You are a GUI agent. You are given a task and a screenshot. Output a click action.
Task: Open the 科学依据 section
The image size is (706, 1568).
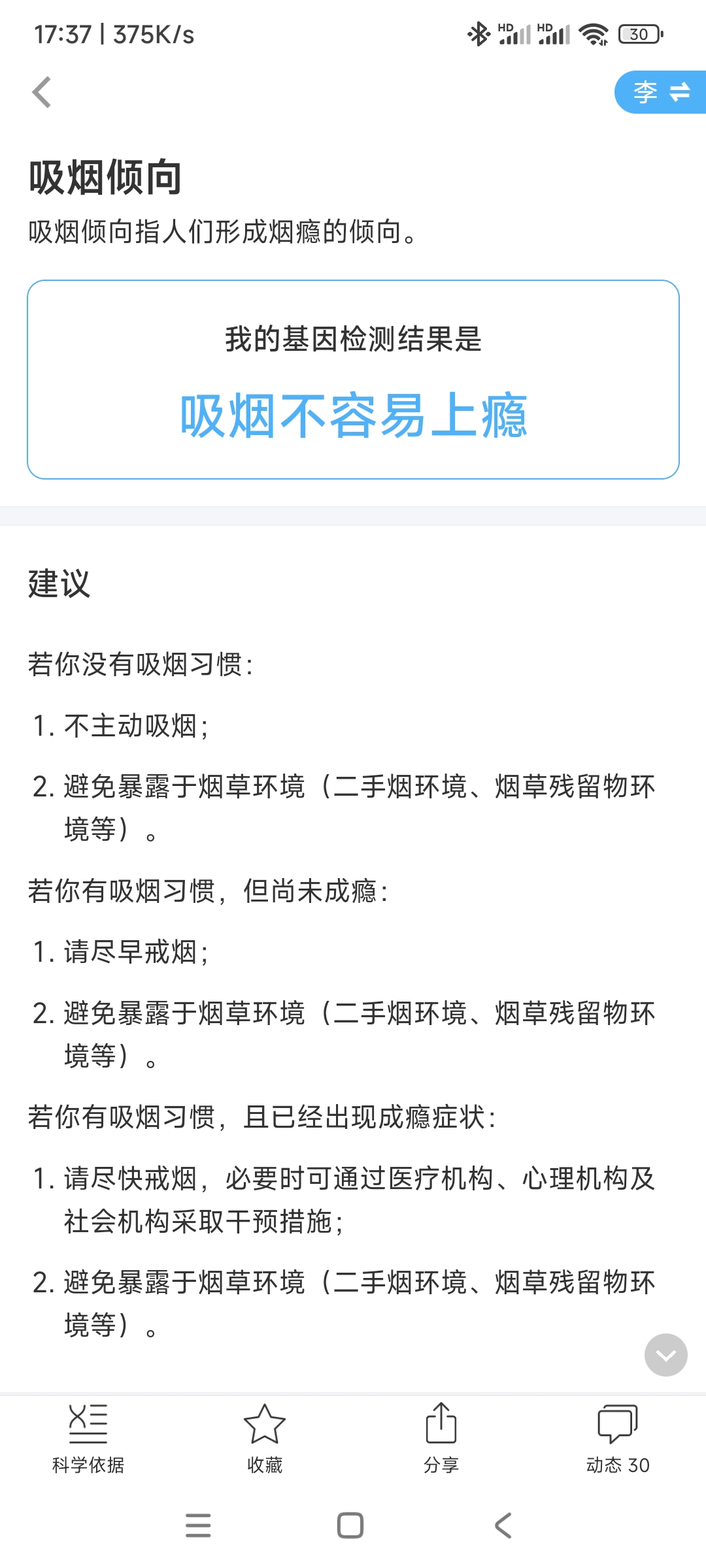pyautogui.click(x=88, y=1437)
